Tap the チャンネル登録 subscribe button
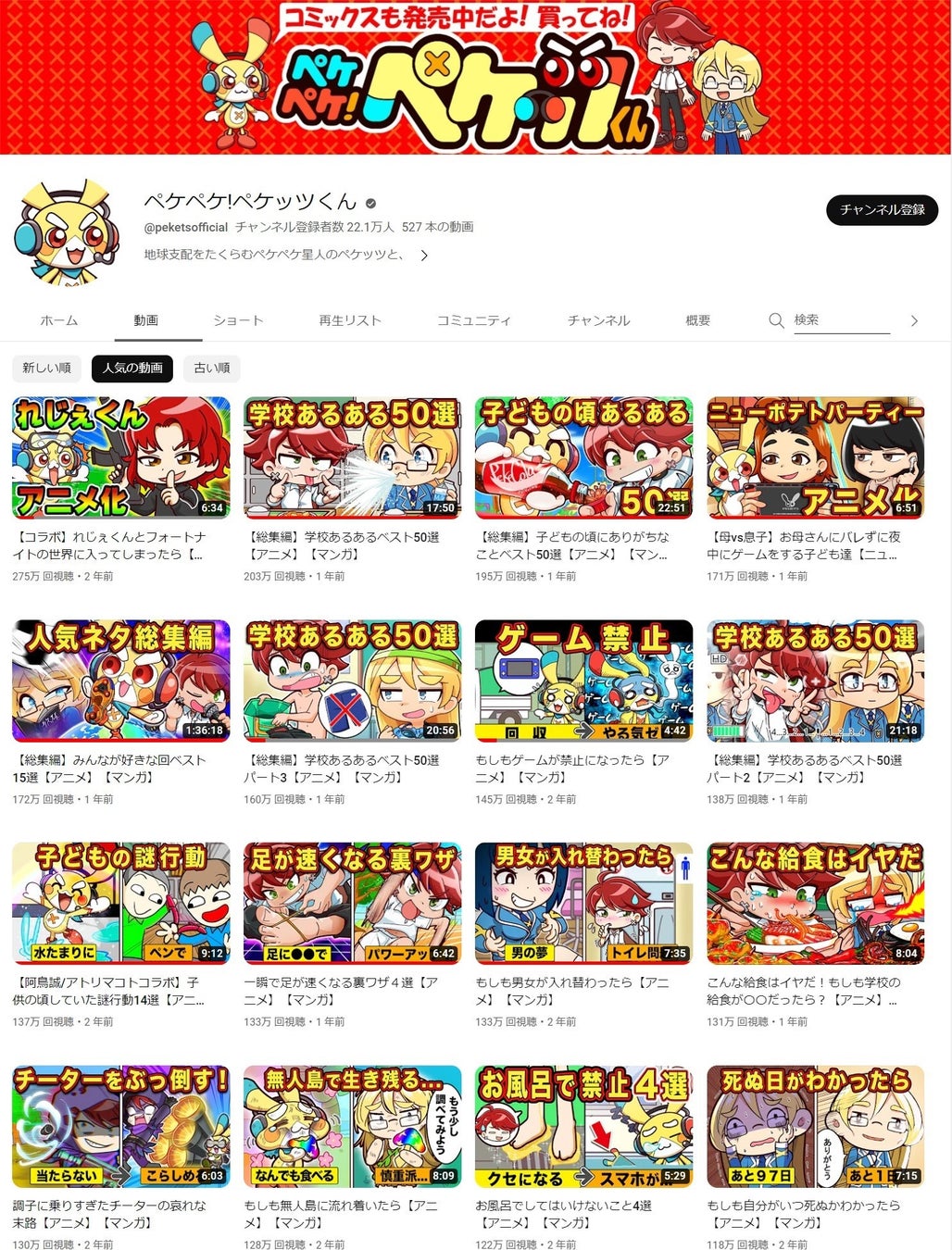Viewport: 952px width, 1250px height. tap(882, 210)
